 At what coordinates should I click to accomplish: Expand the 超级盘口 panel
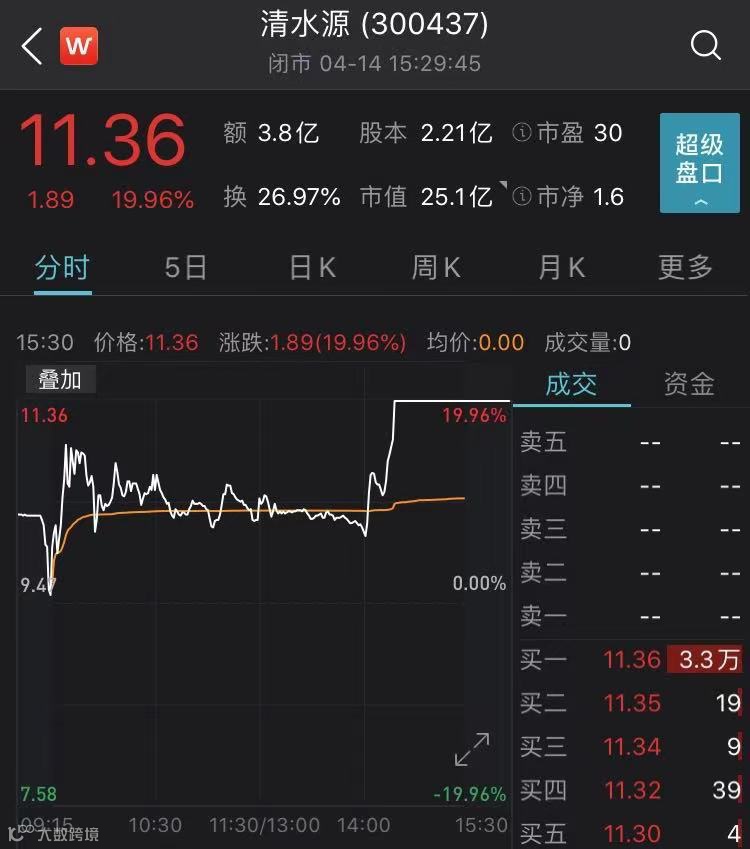(699, 163)
